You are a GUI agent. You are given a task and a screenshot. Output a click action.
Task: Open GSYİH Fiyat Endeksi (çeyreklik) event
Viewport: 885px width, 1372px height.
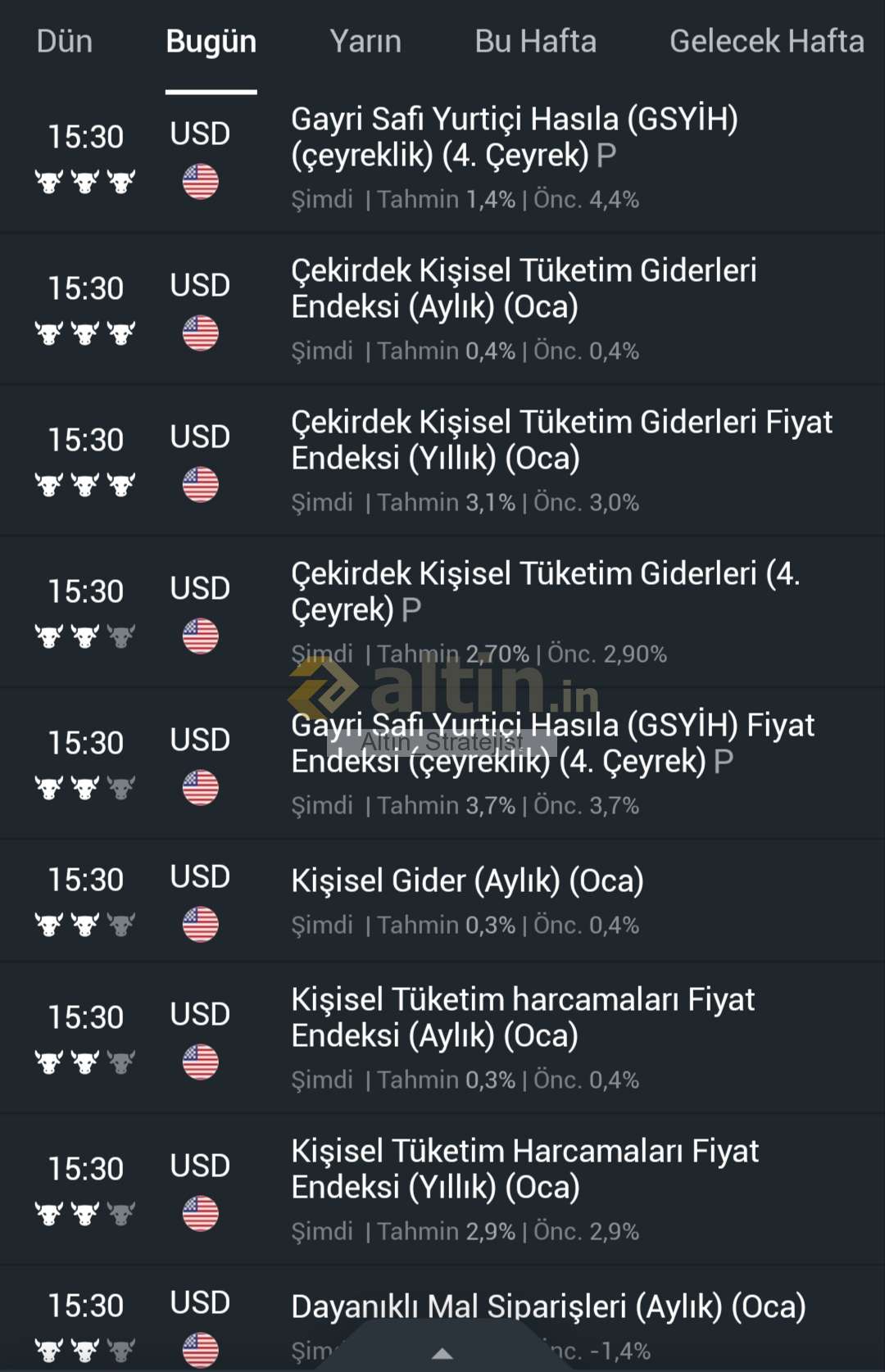[x=553, y=743]
